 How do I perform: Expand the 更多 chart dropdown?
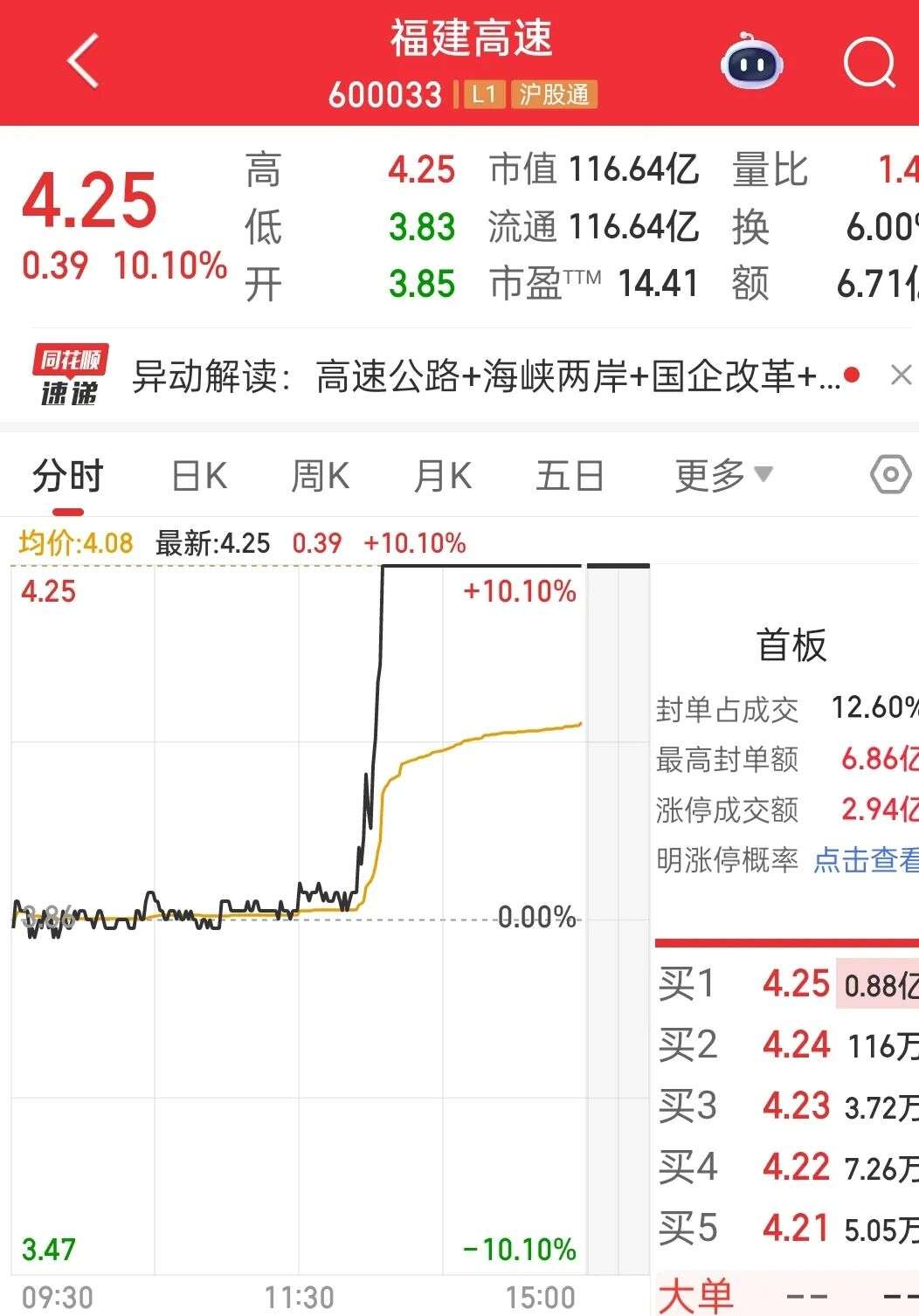pyautogui.click(x=722, y=476)
